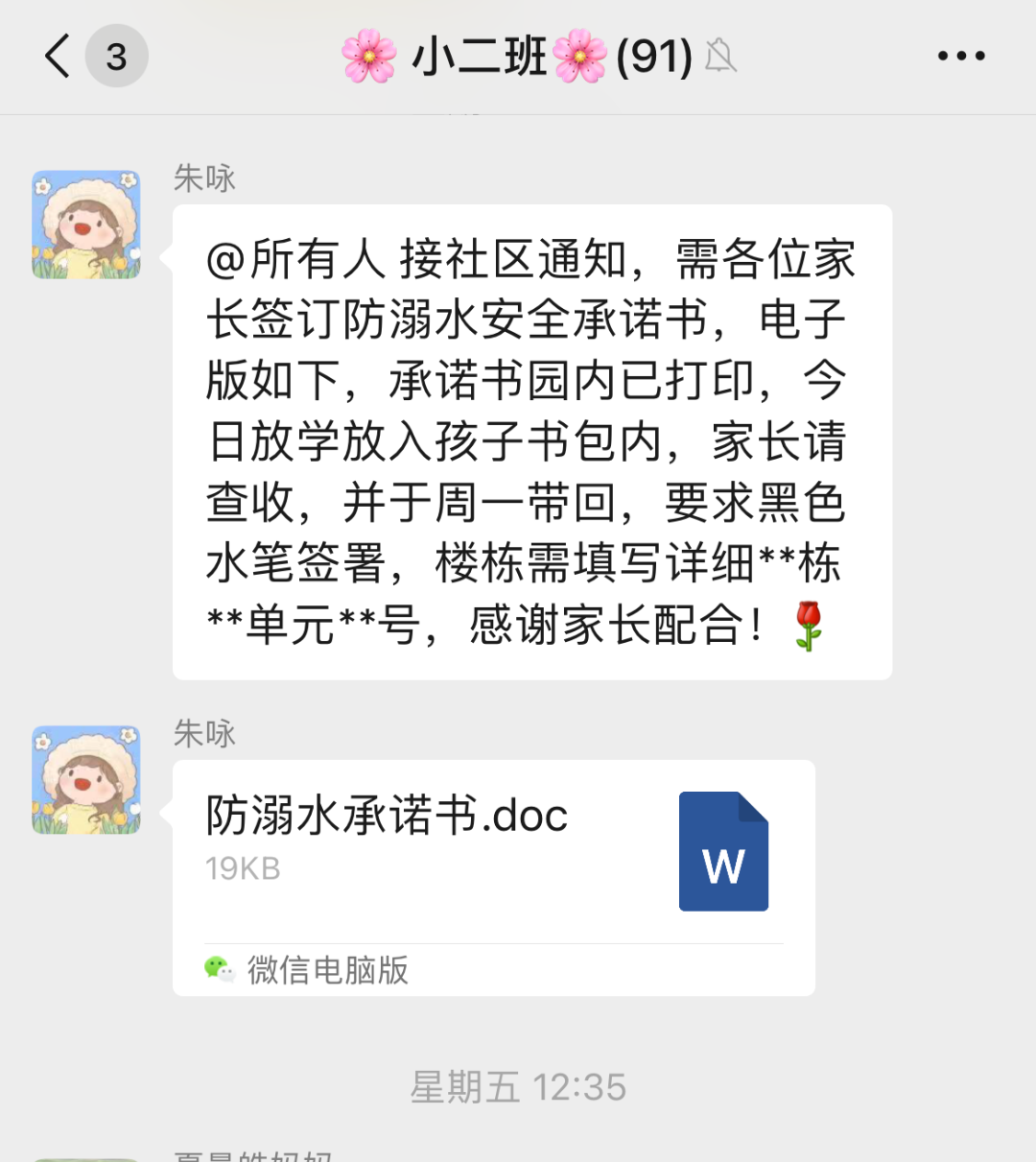Screen dimensions: 1036x1162
Task: Click the 星期五 12:35 timestamp
Action: pos(518,1087)
